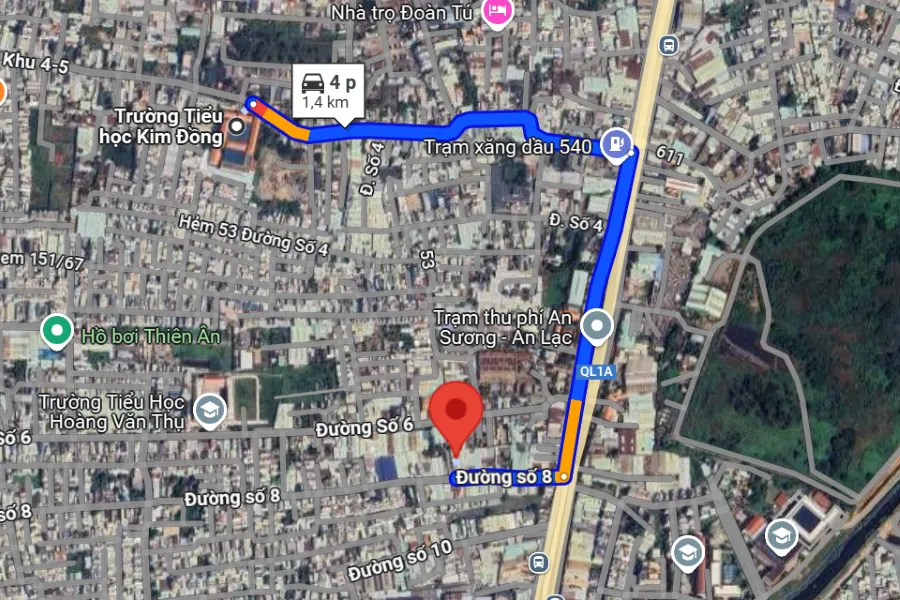This screenshot has height=600, width=900.
Task: Select the Trạm xăng dầu 540 gas station pin
Action: pos(618,144)
